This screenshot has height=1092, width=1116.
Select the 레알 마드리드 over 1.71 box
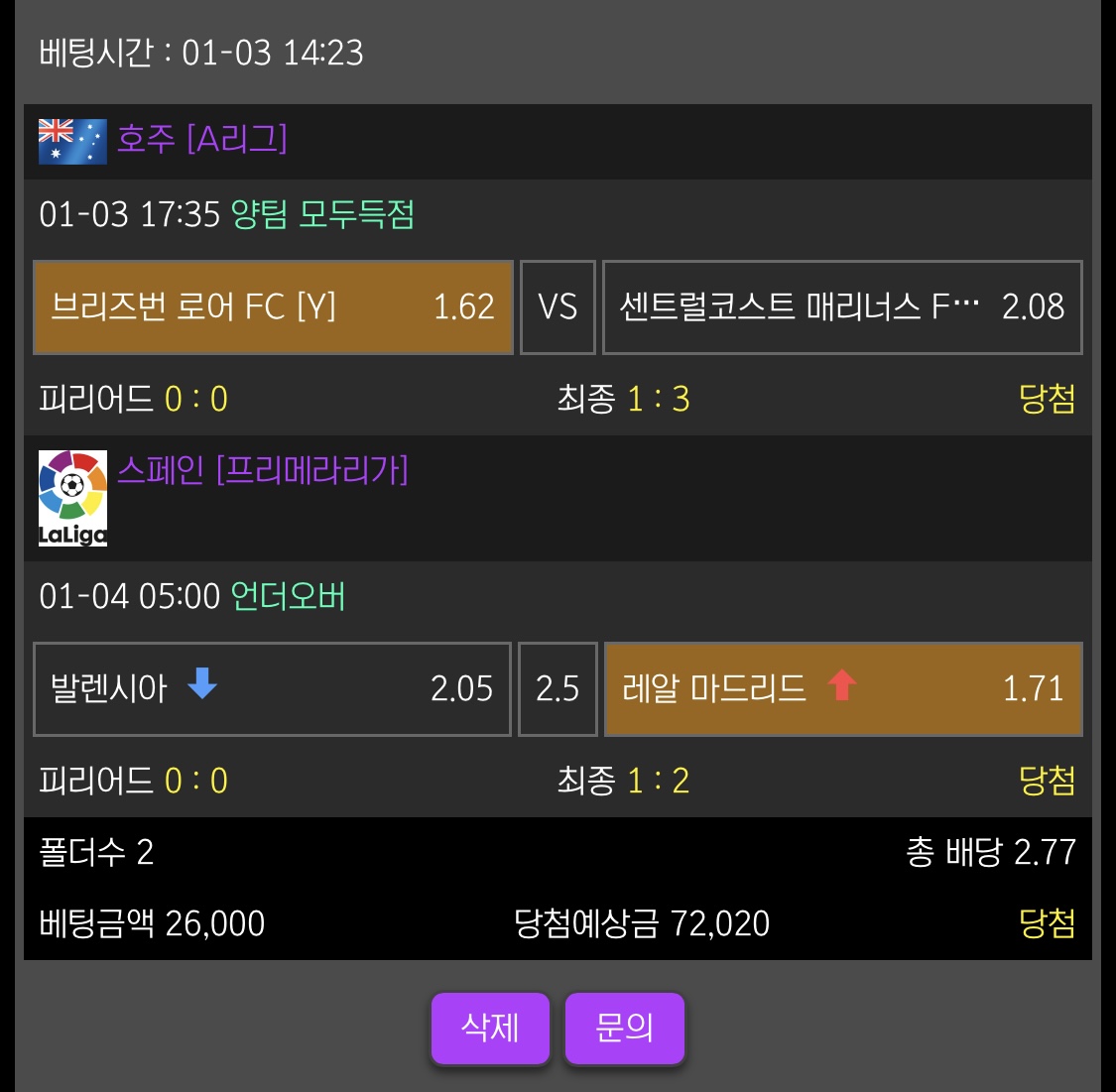[842, 689]
